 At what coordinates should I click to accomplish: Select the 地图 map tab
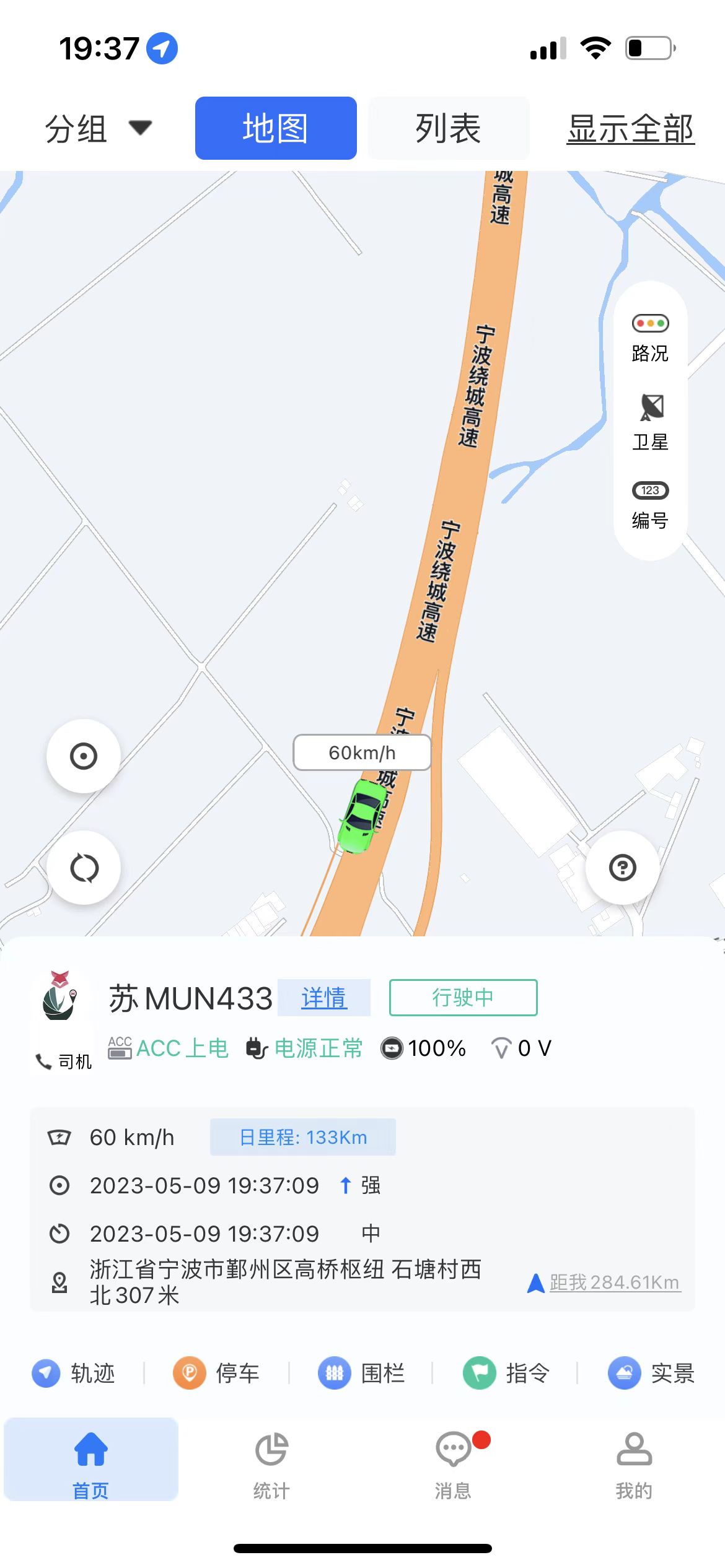pos(275,127)
